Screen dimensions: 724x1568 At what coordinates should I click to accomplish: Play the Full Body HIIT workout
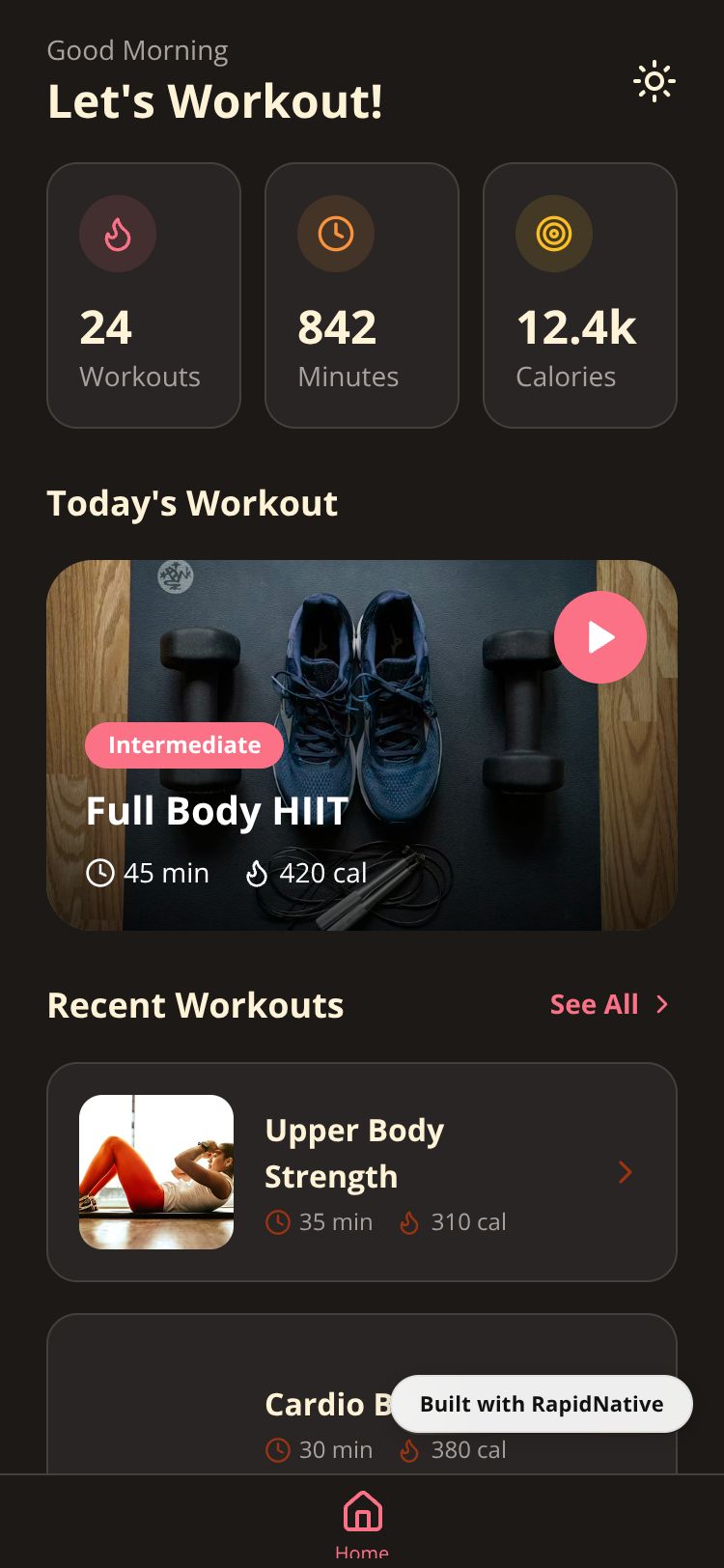pyautogui.click(x=599, y=637)
